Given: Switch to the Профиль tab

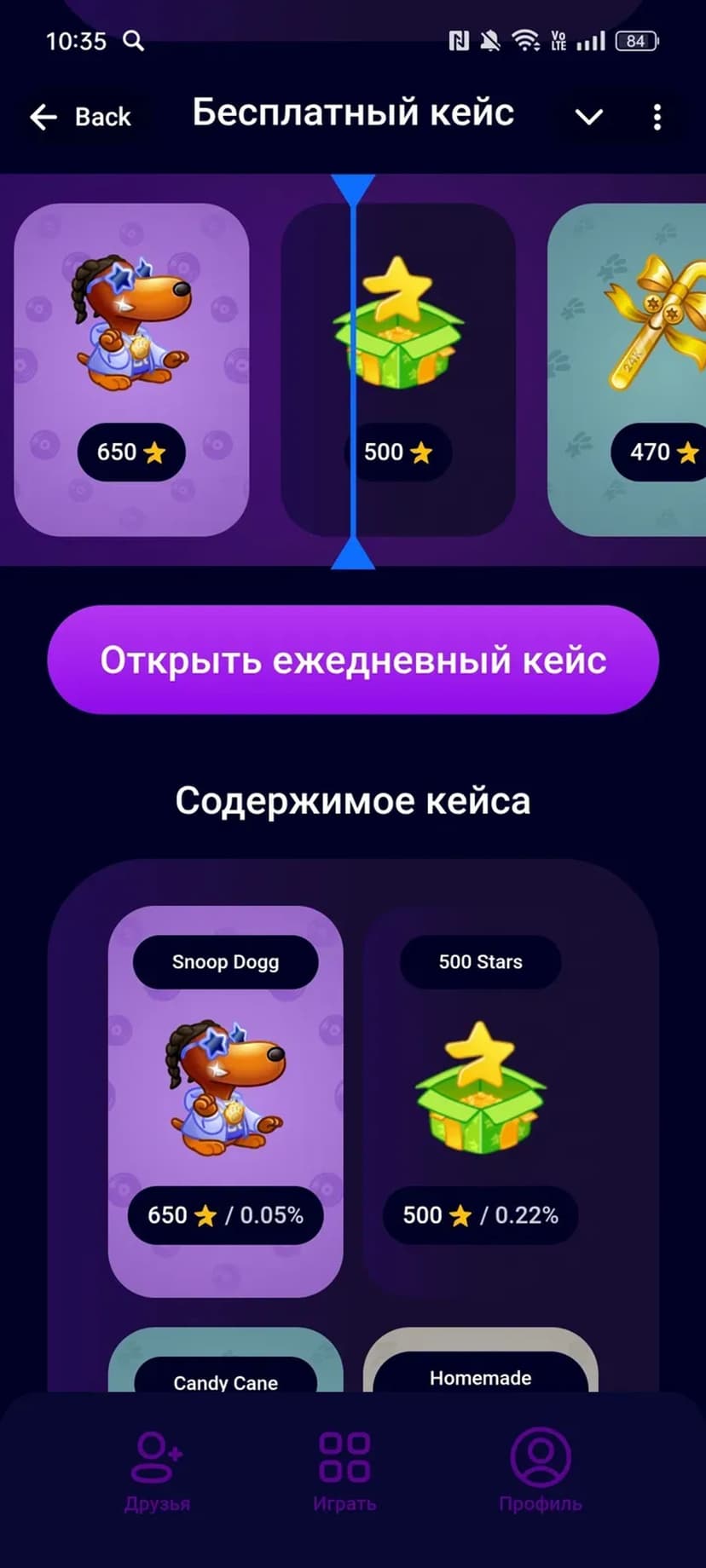Looking at the screenshot, I should tap(540, 1470).
